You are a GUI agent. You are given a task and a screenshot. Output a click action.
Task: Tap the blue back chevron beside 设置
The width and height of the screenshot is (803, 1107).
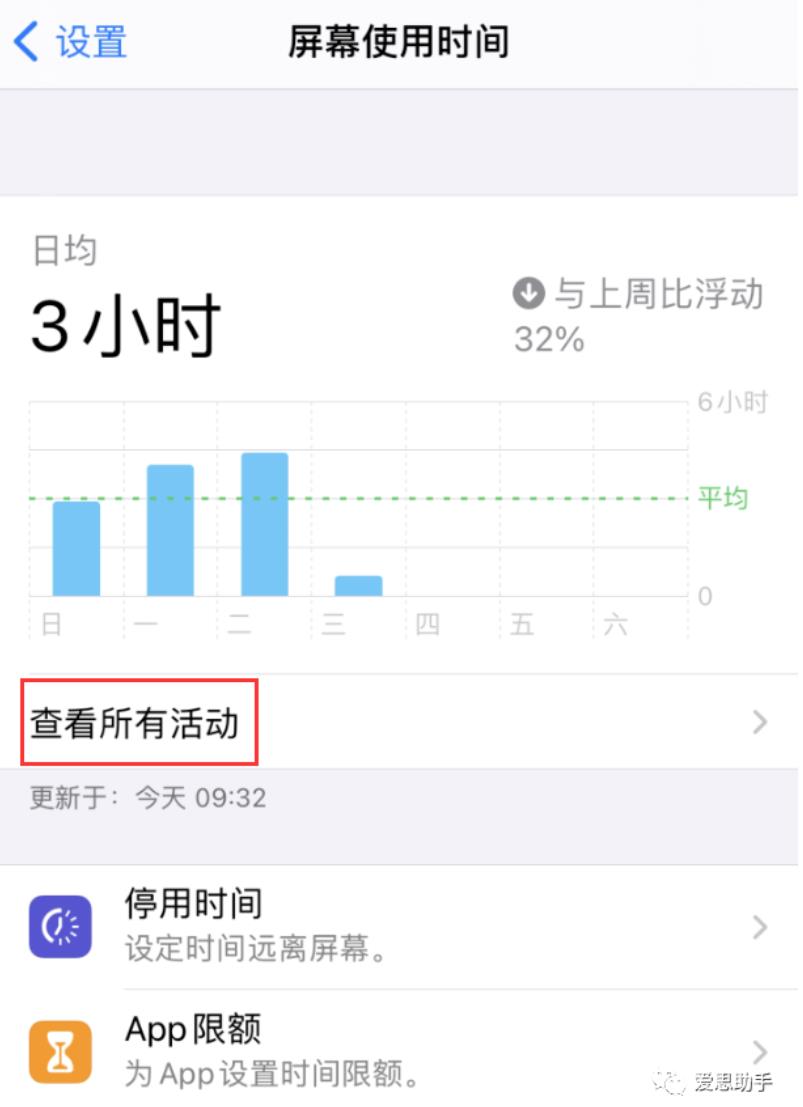tap(26, 40)
